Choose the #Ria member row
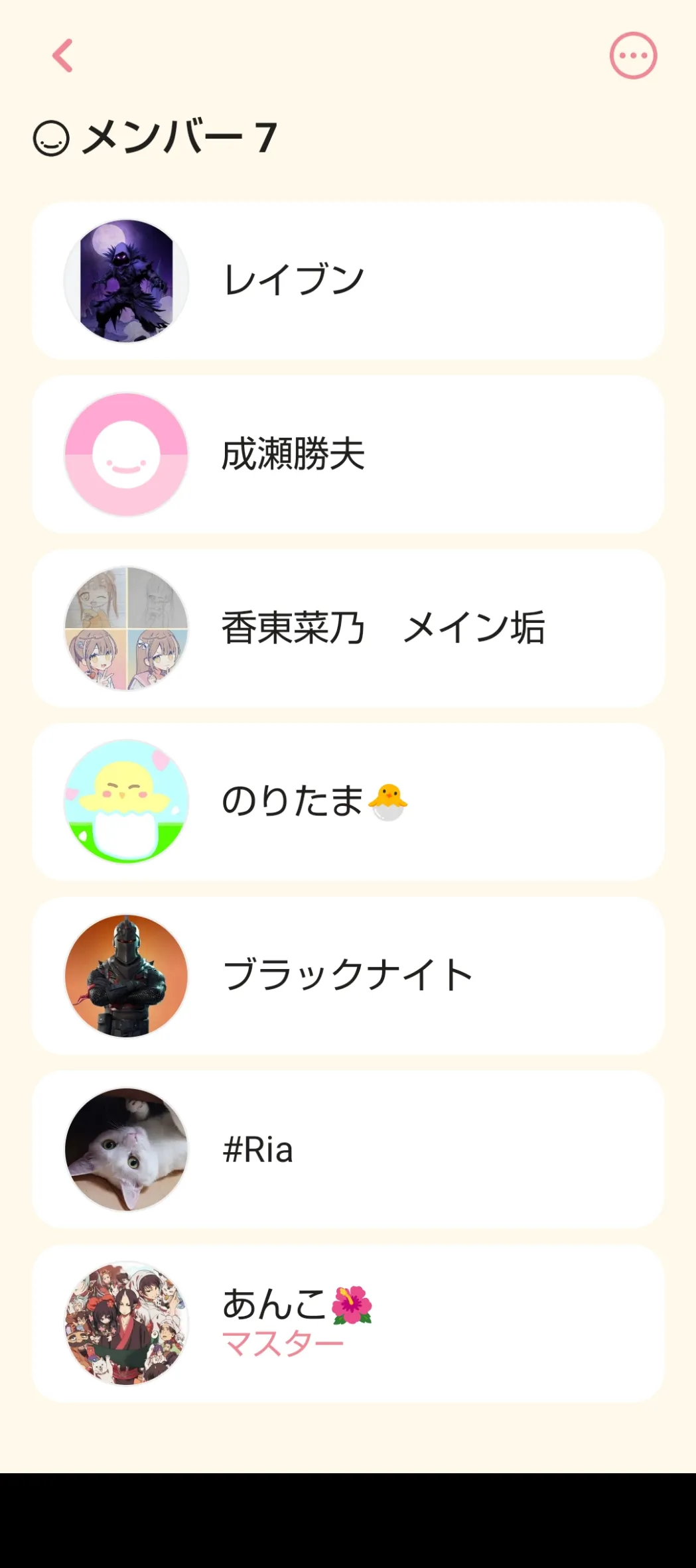 point(348,1149)
